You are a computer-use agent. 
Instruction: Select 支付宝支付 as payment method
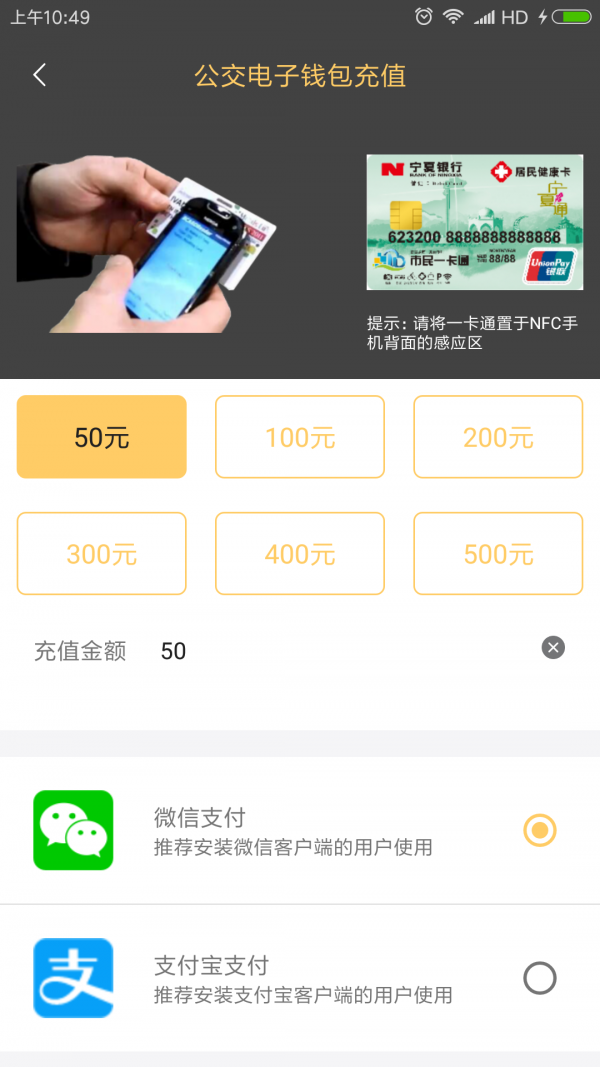pos(540,978)
